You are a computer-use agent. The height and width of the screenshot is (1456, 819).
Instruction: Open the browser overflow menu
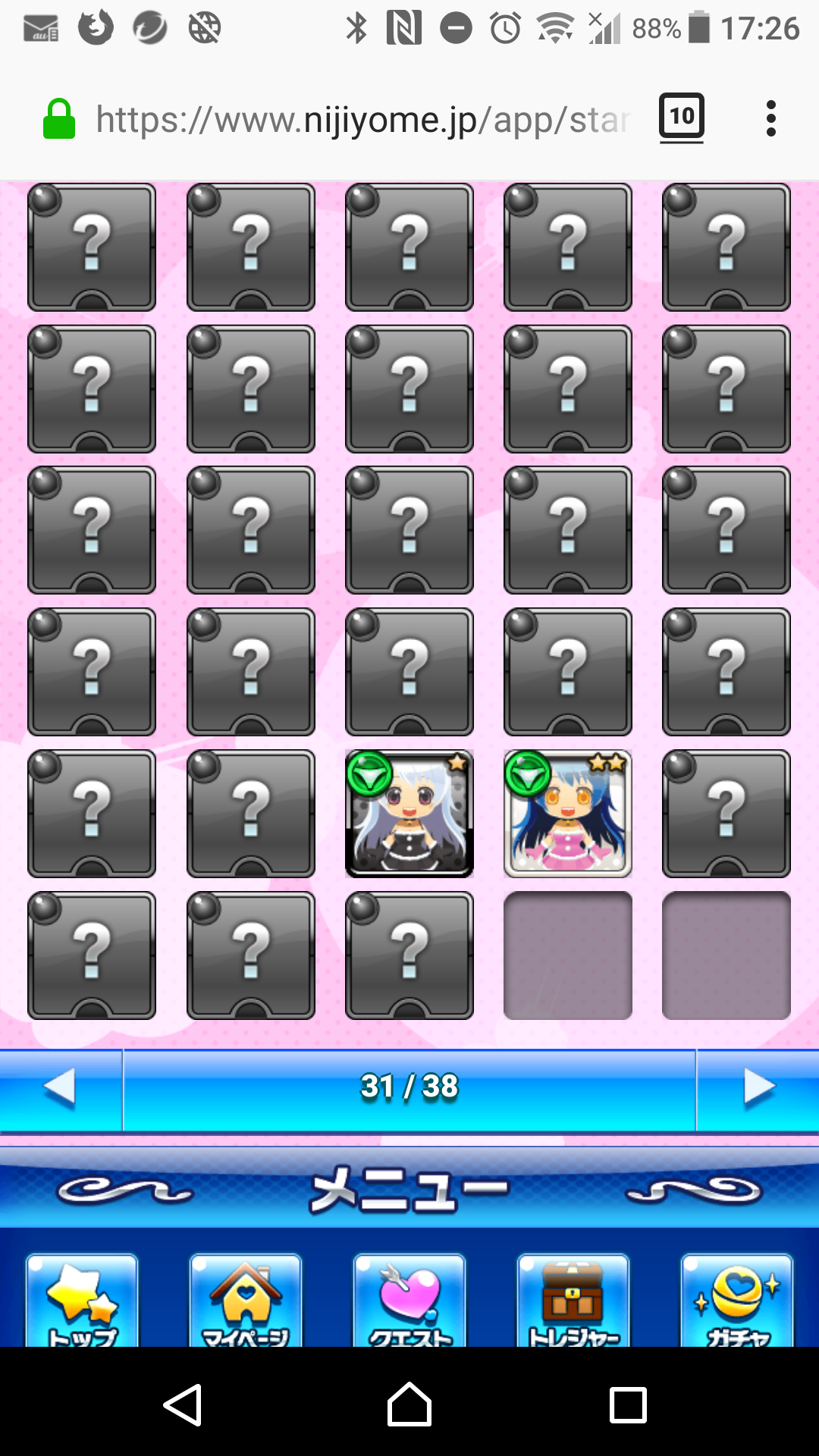point(770,119)
